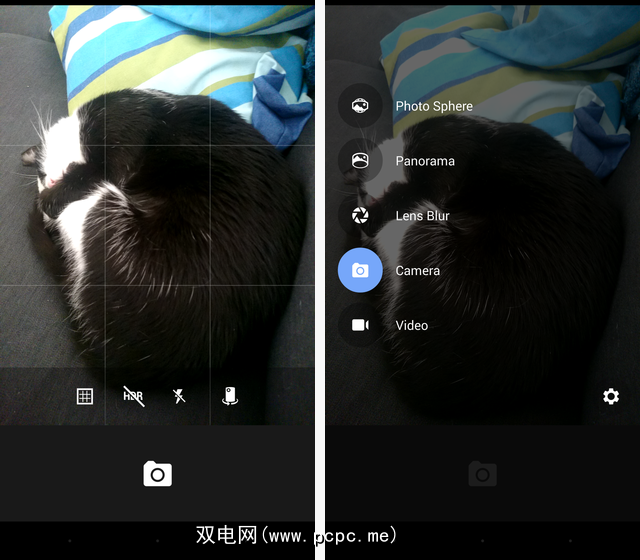
Task: Enable HDR mode
Action: click(133, 396)
